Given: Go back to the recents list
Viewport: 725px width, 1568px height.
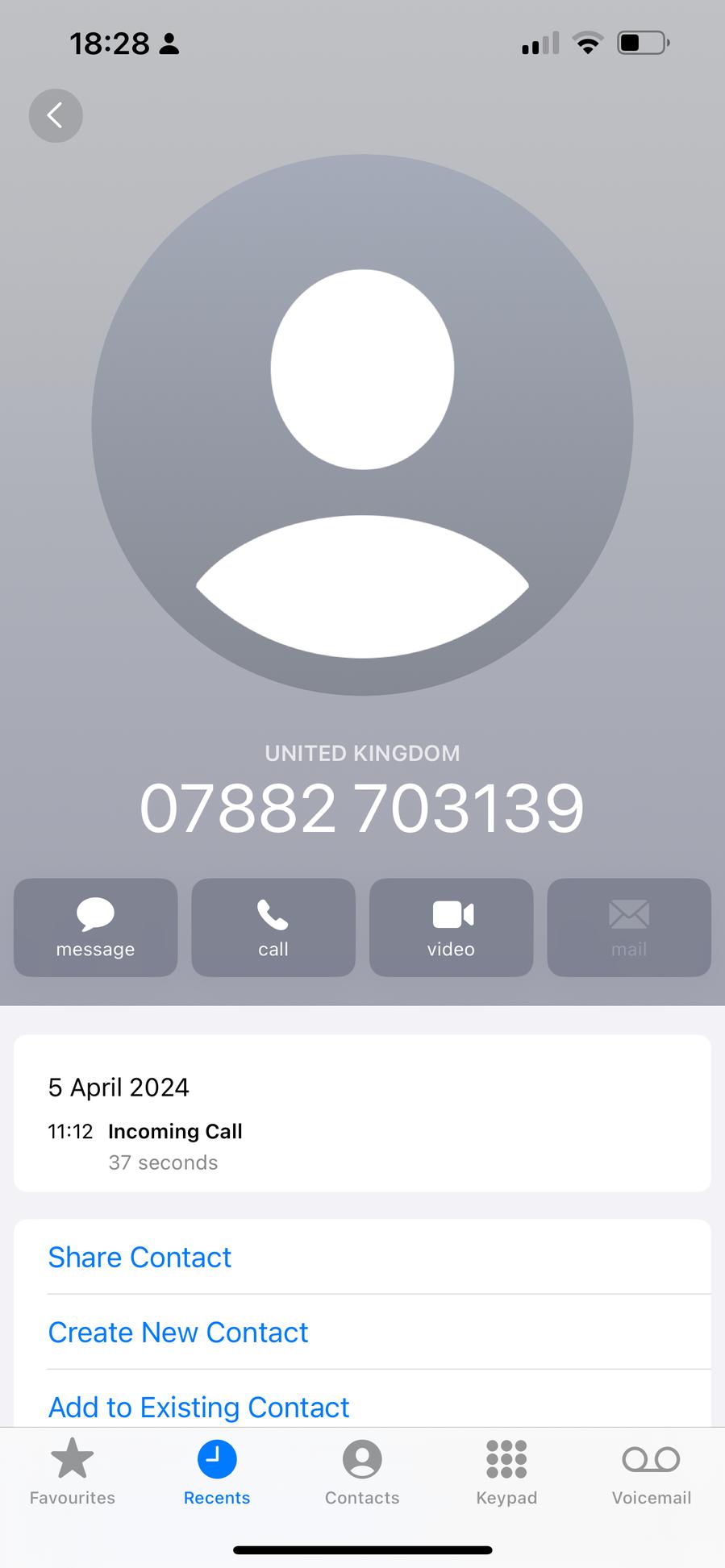Looking at the screenshot, I should pos(56,115).
